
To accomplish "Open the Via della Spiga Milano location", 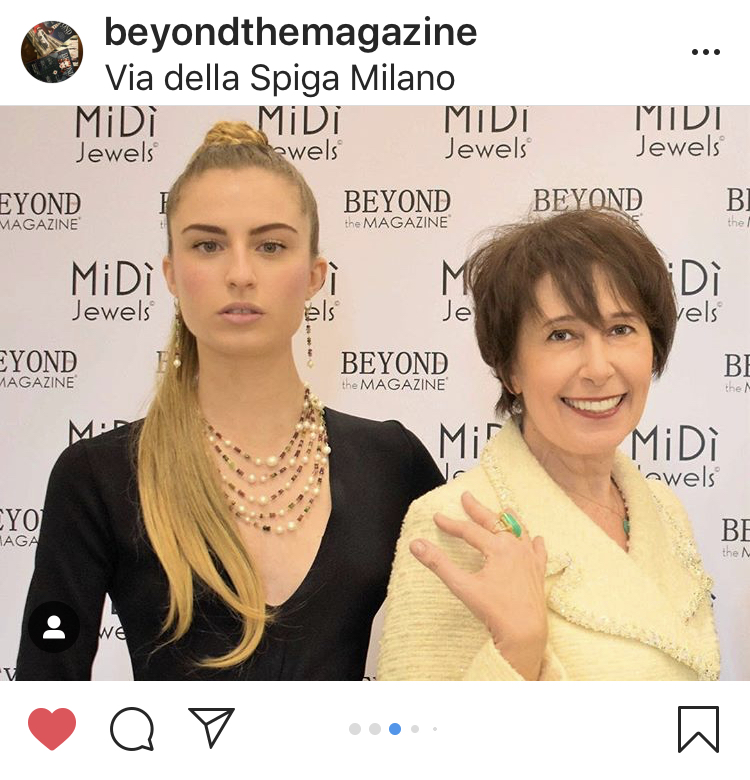I will point(279,77).
